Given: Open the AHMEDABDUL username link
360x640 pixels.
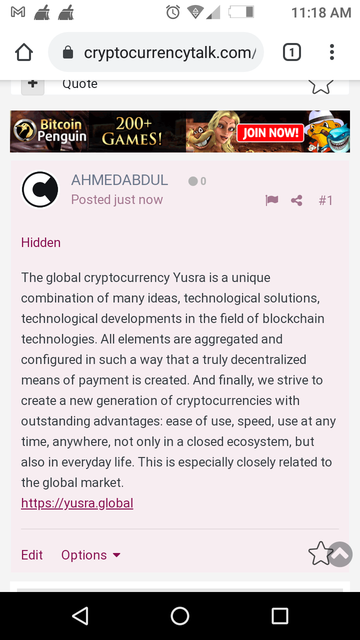Looking at the screenshot, I should 119,180.
